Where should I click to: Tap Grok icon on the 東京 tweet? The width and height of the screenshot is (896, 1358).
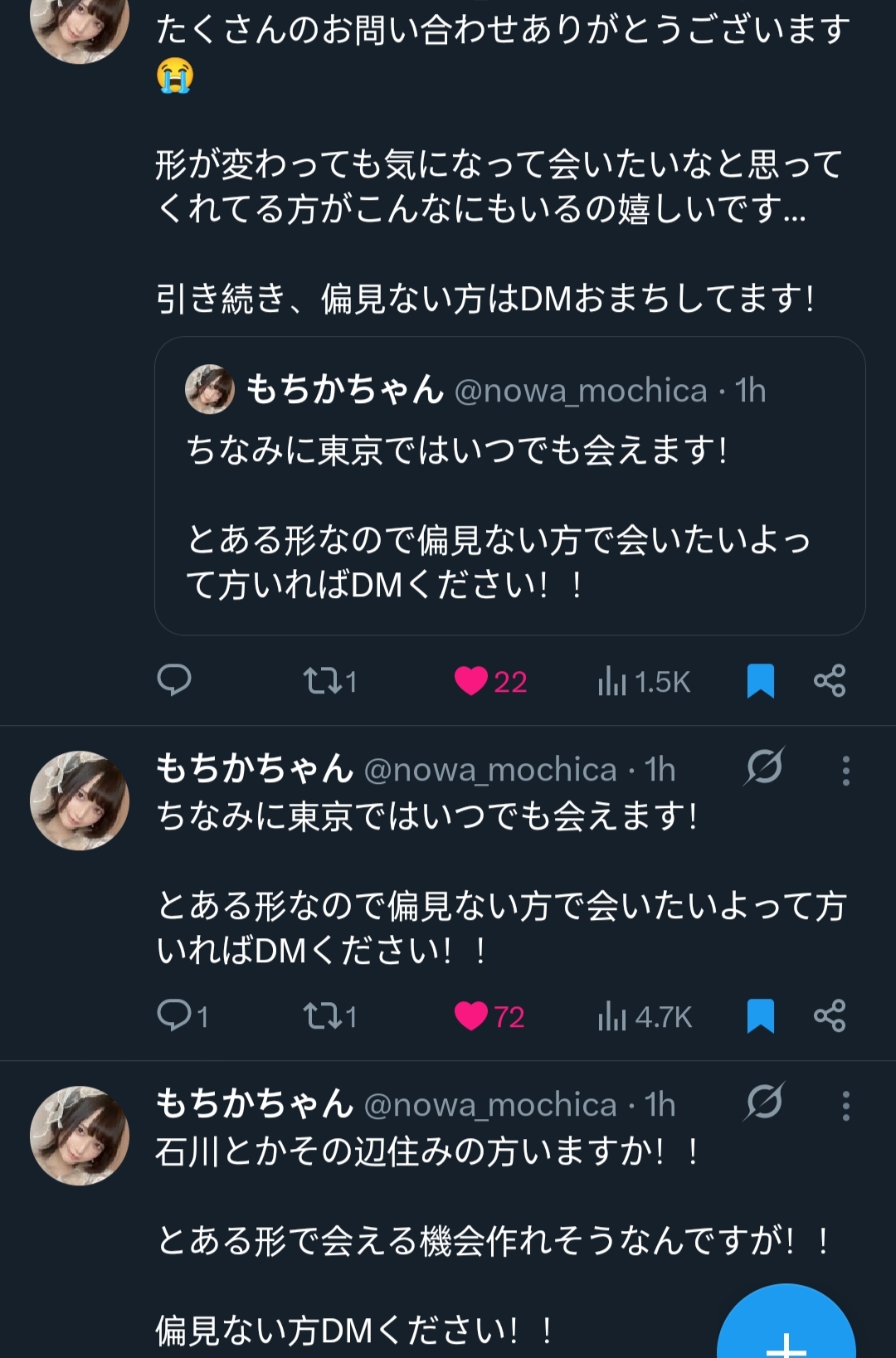click(763, 767)
